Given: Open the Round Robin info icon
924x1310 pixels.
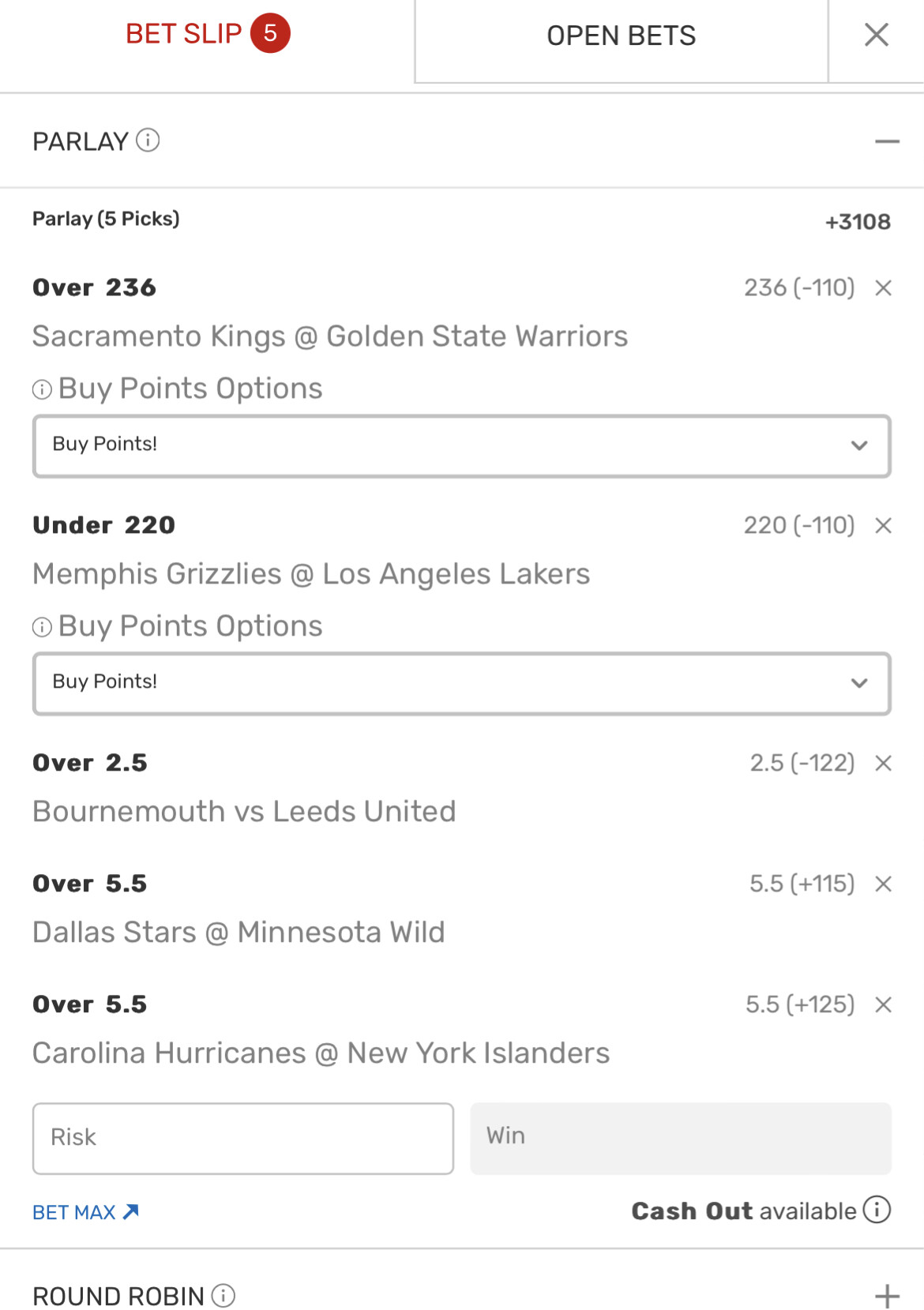Looking at the screenshot, I should tap(223, 1296).
